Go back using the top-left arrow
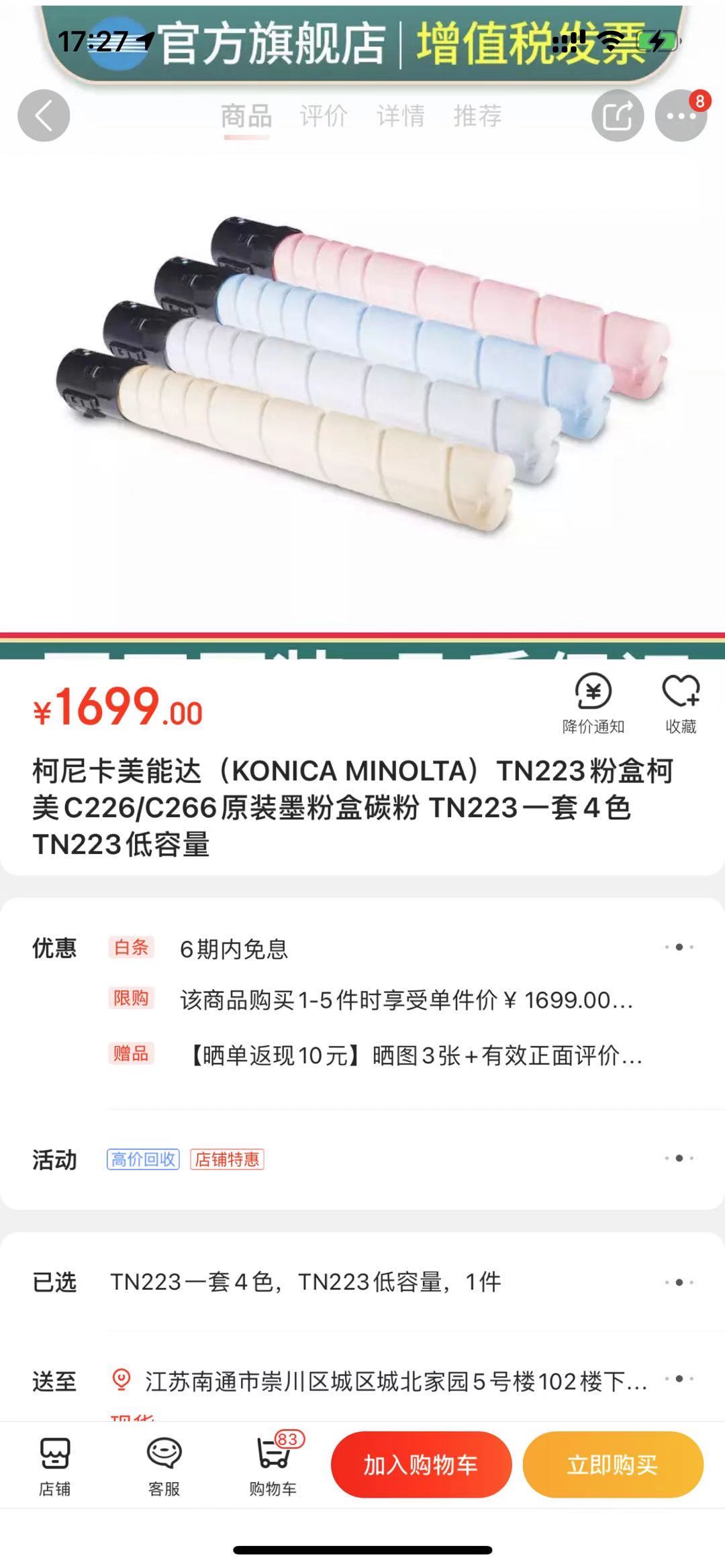725x1568 pixels. pyautogui.click(x=44, y=115)
